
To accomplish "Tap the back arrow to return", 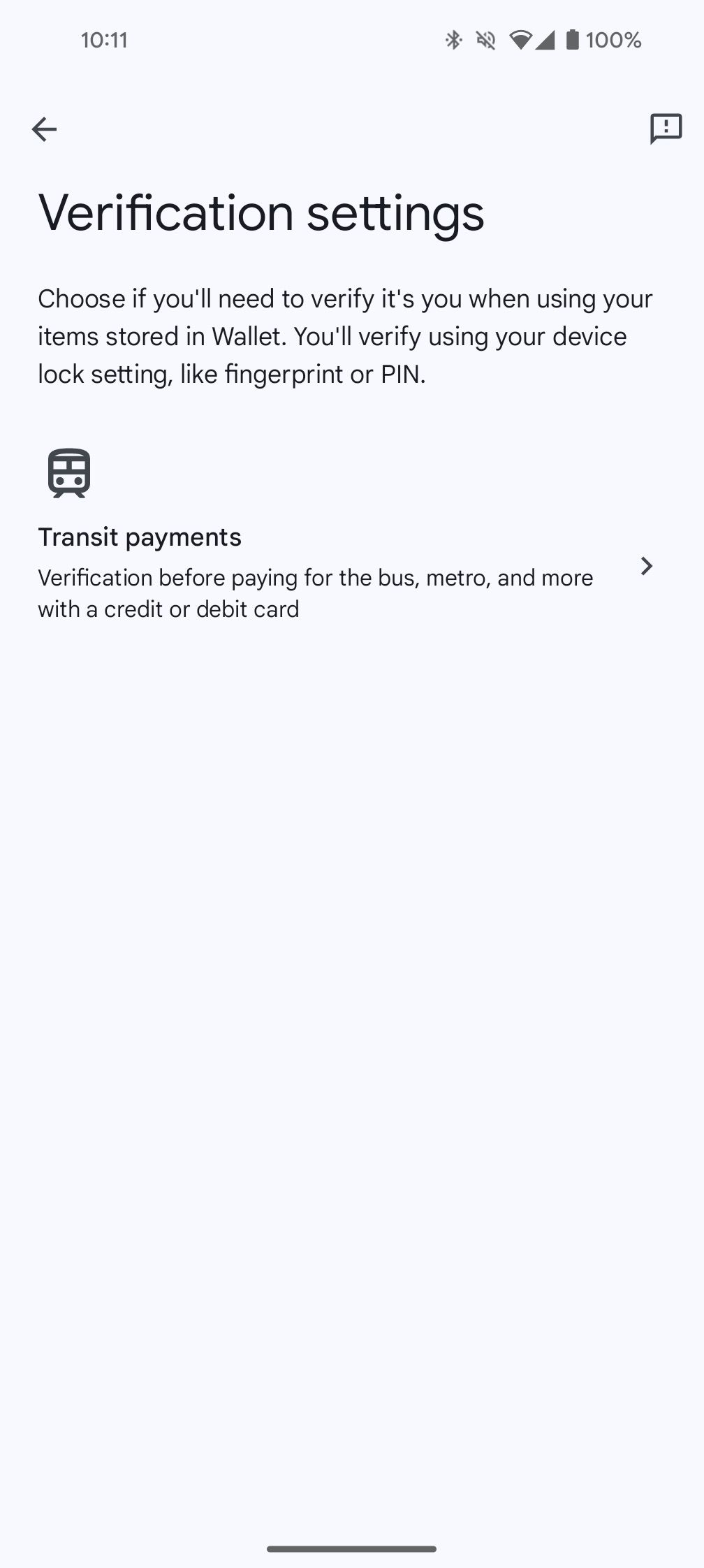I will point(45,129).
